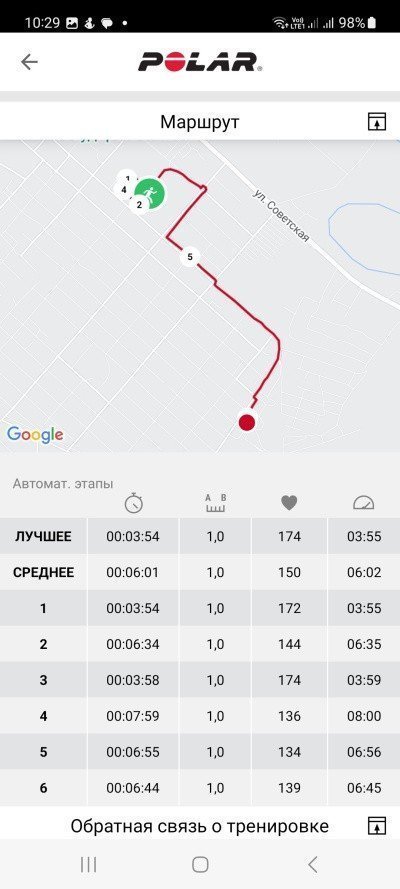
Task: Tap the green runner start marker
Action: tap(150, 193)
